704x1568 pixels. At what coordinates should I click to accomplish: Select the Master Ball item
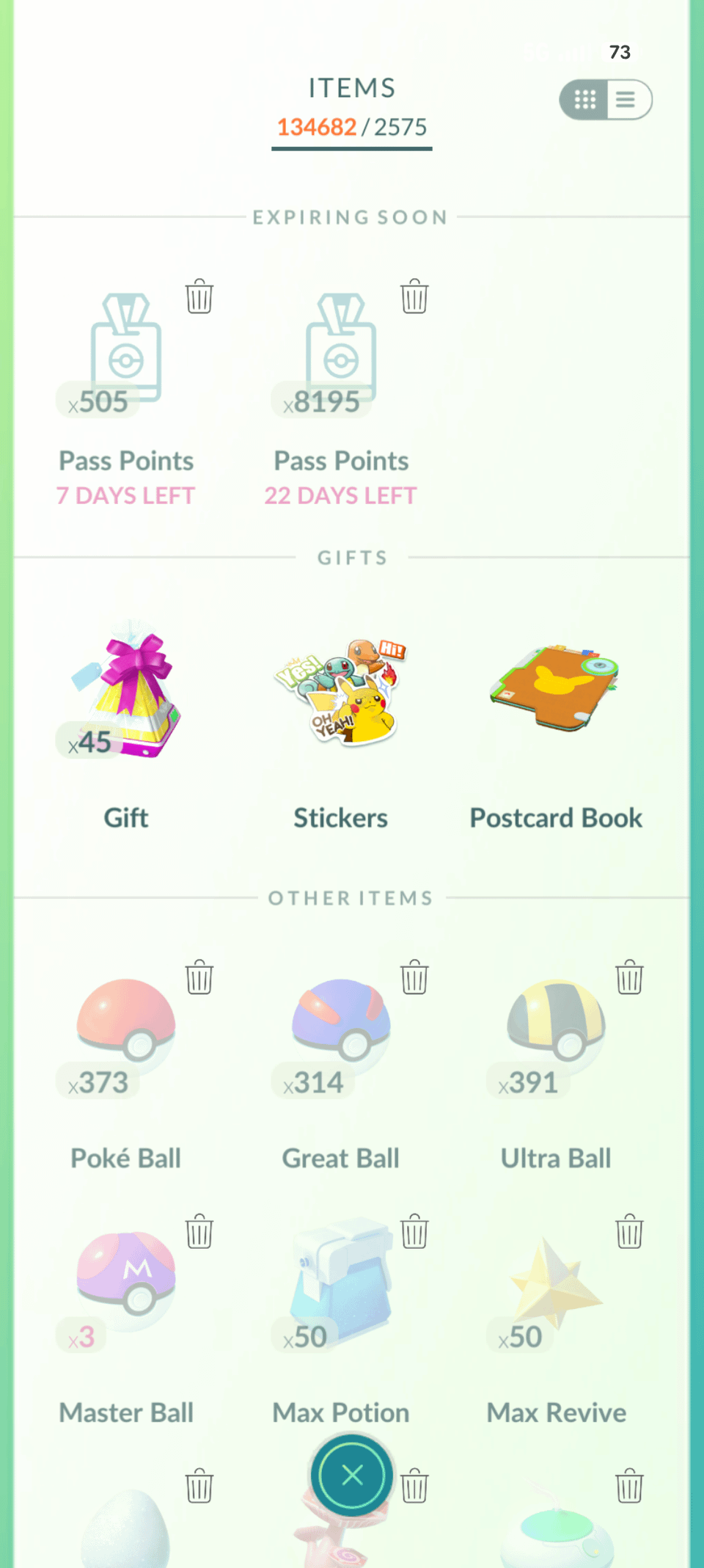[x=126, y=1284]
